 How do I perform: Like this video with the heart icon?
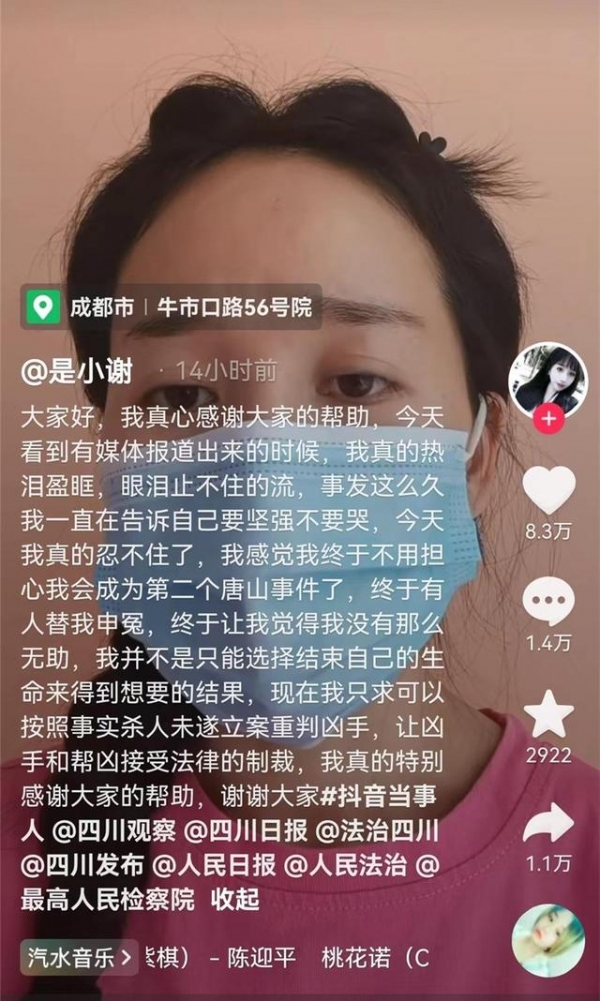click(549, 490)
